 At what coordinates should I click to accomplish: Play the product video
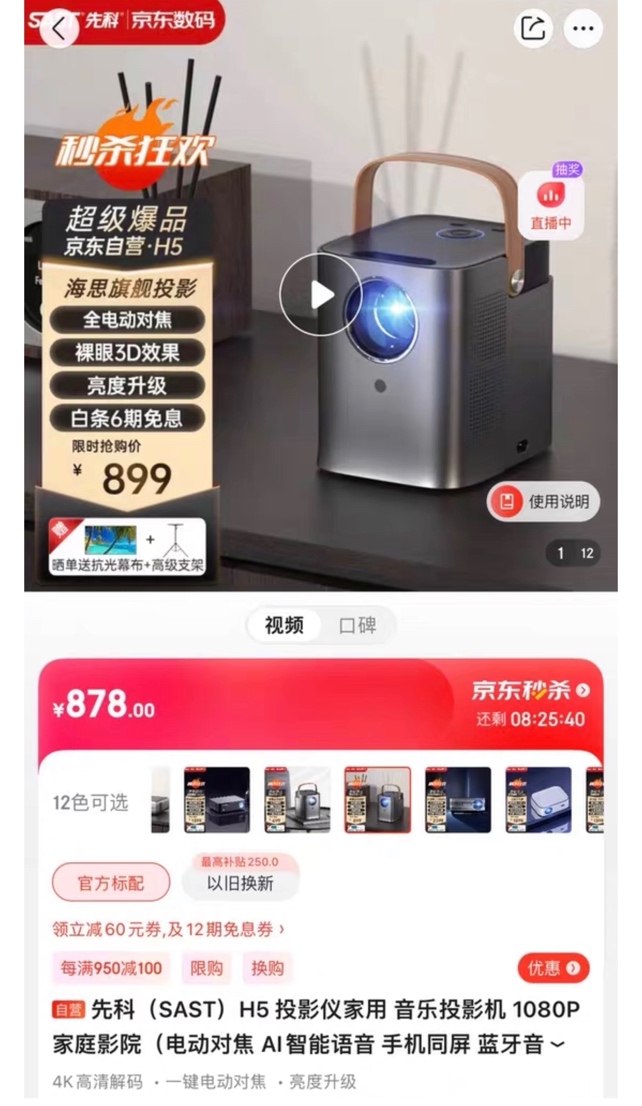(x=320, y=294)
